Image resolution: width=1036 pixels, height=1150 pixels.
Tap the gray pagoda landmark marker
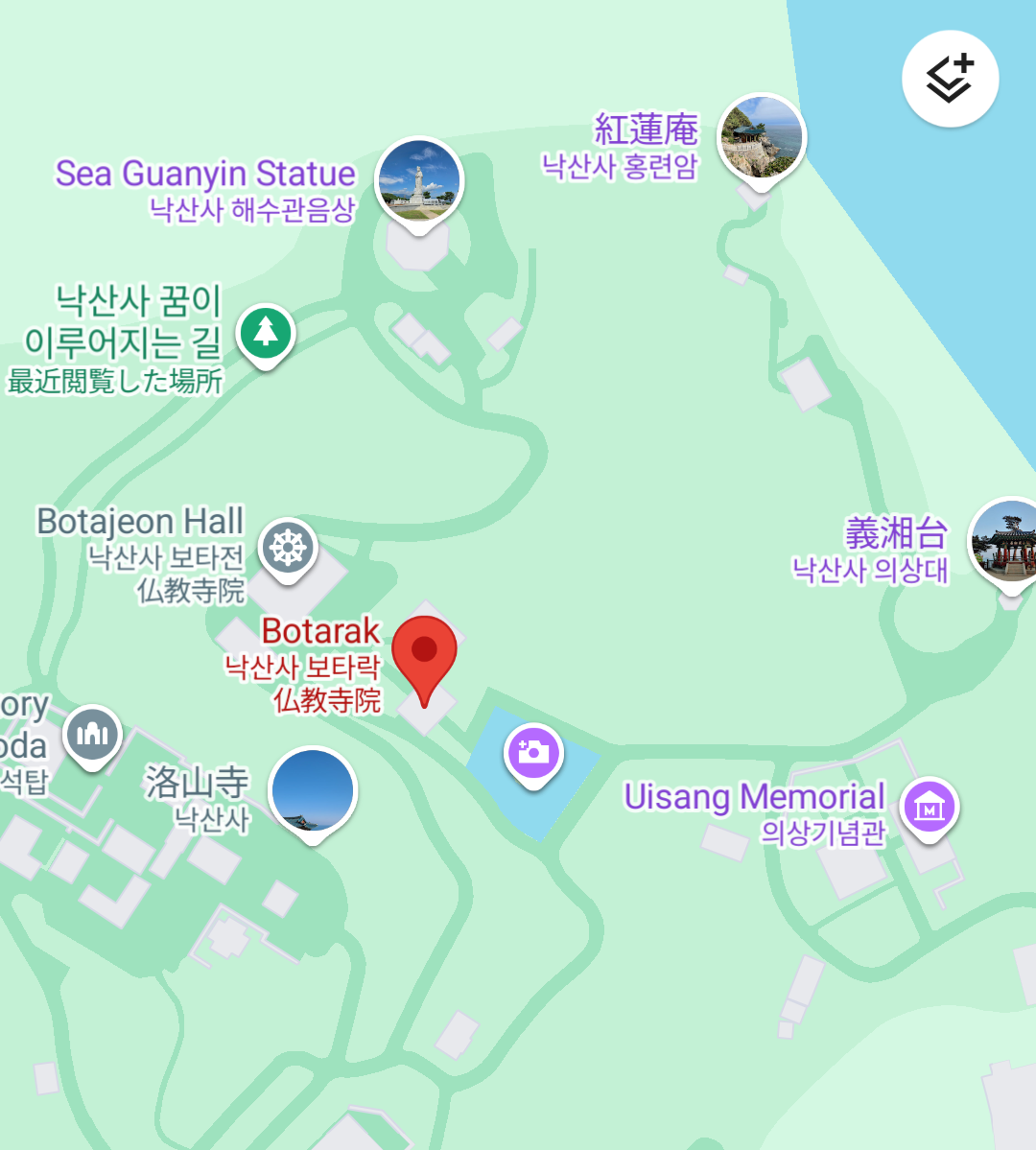[92, 736]
